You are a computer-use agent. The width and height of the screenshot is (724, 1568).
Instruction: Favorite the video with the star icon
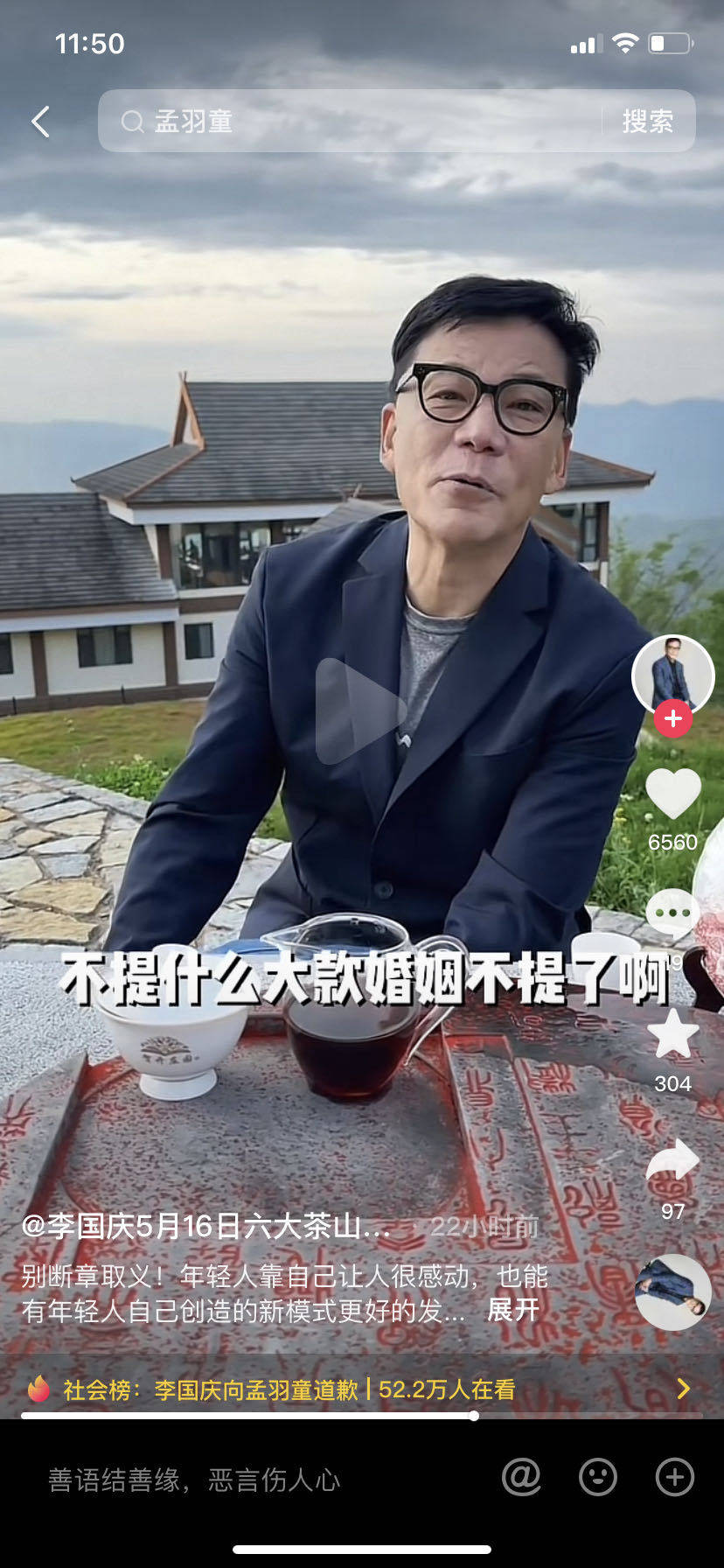672,1034
